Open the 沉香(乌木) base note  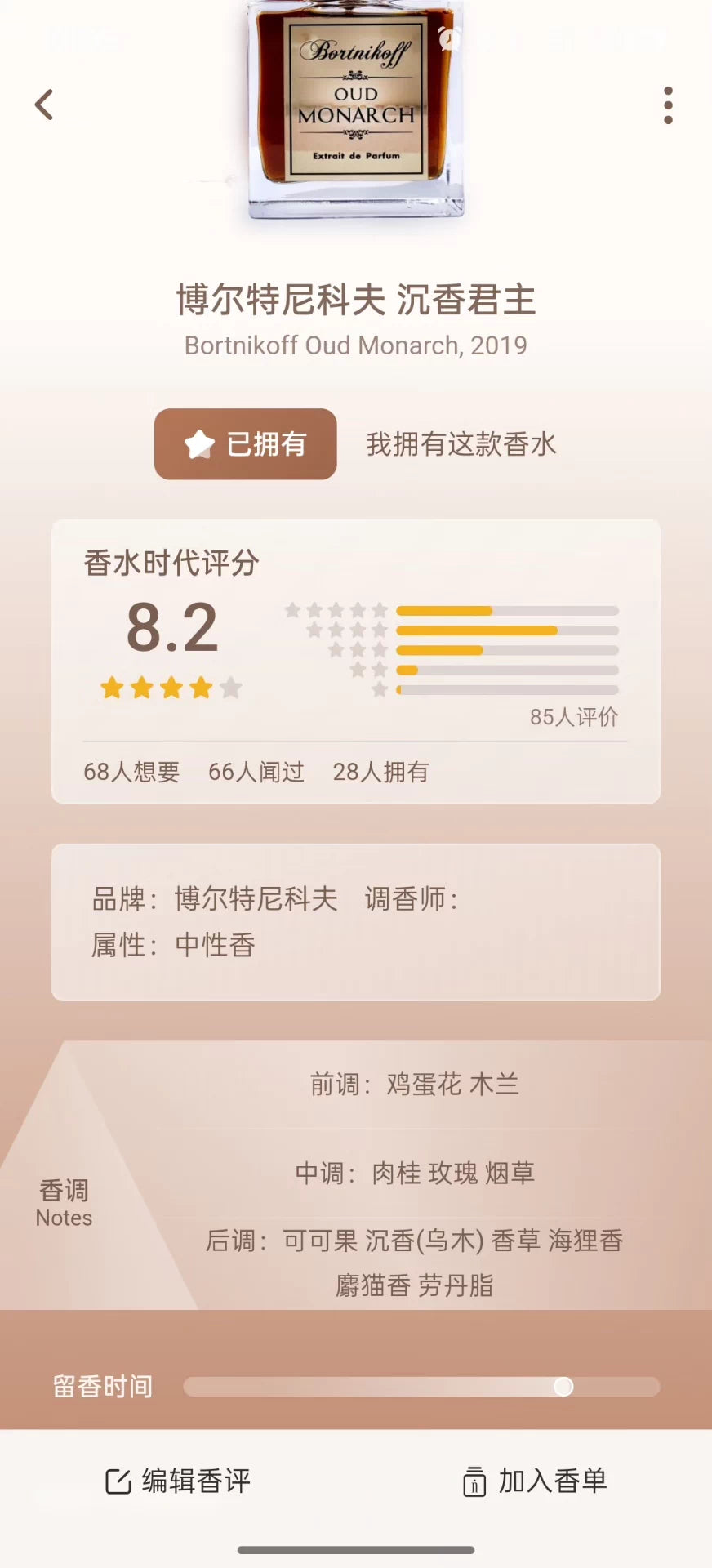click(x=425, y=1241)
